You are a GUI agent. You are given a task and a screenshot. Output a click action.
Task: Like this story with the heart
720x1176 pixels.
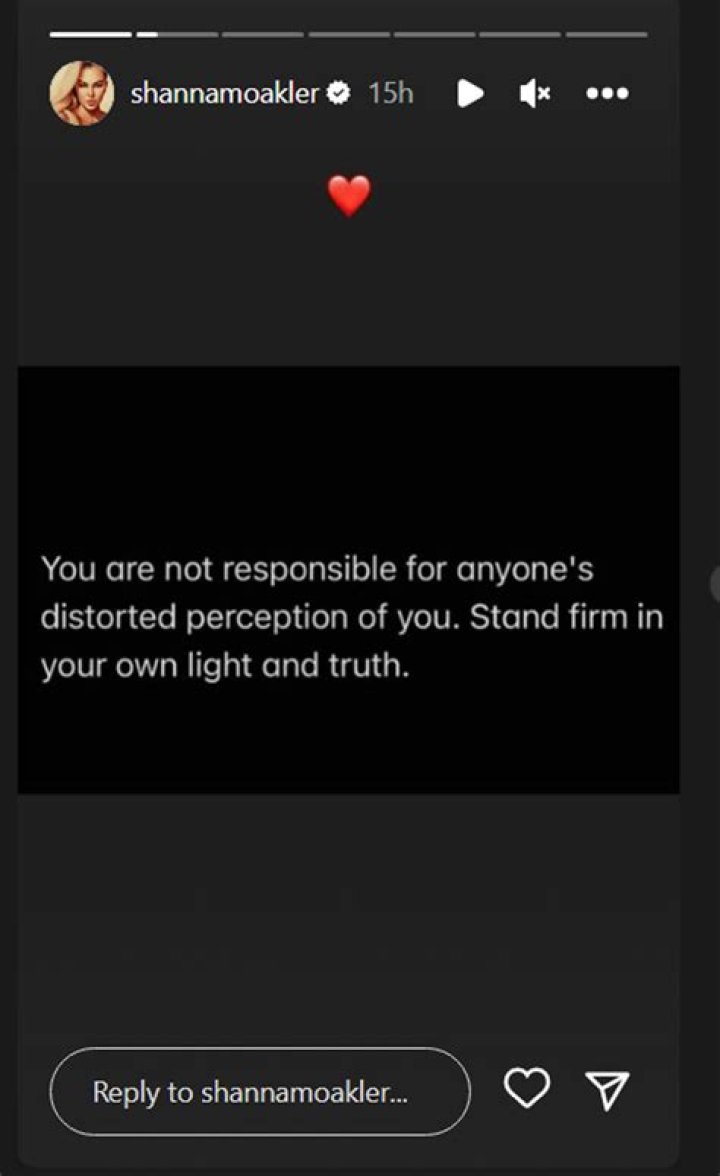pos(527,1090)
